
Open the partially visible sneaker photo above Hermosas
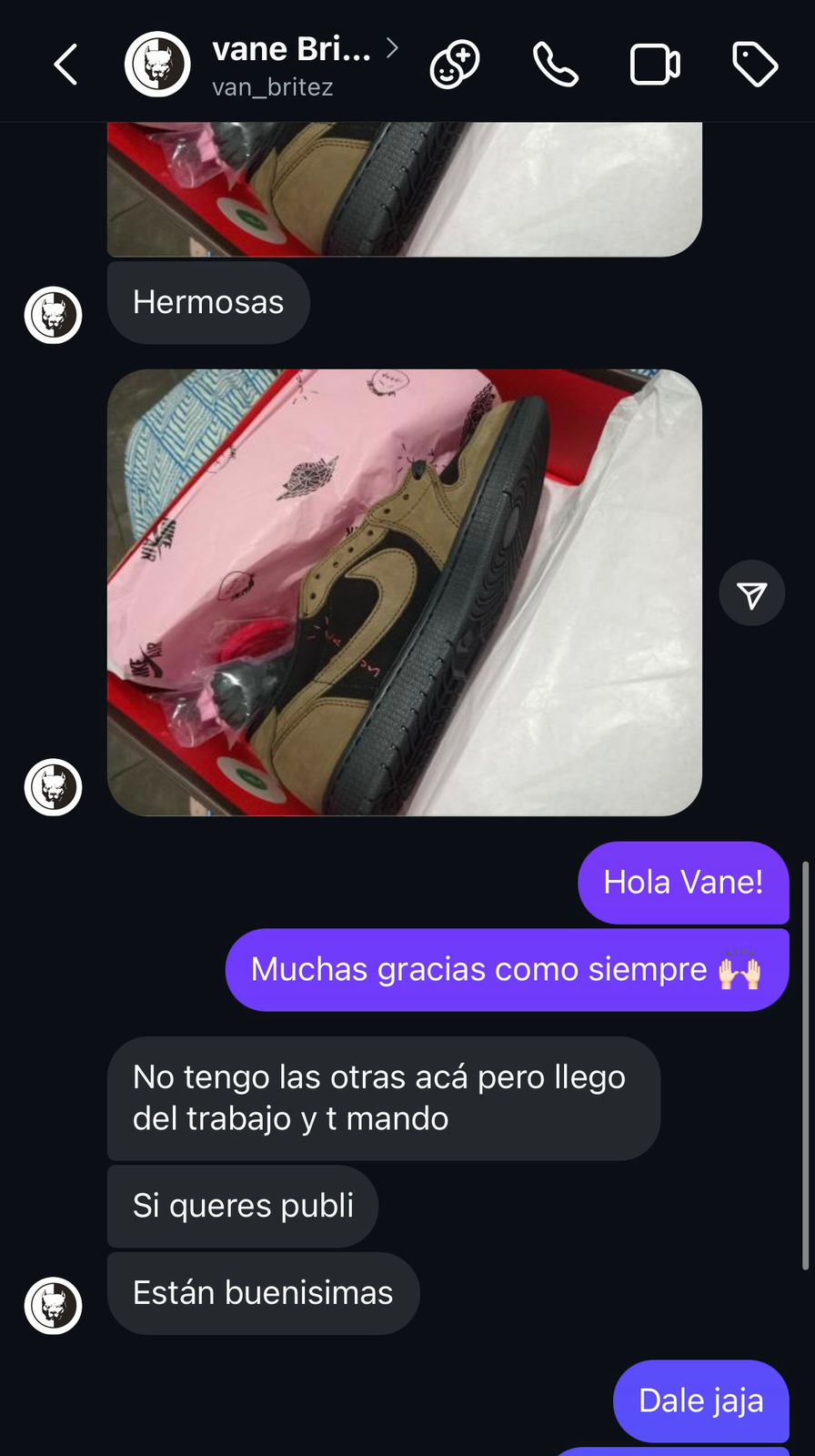coord(404,189)
